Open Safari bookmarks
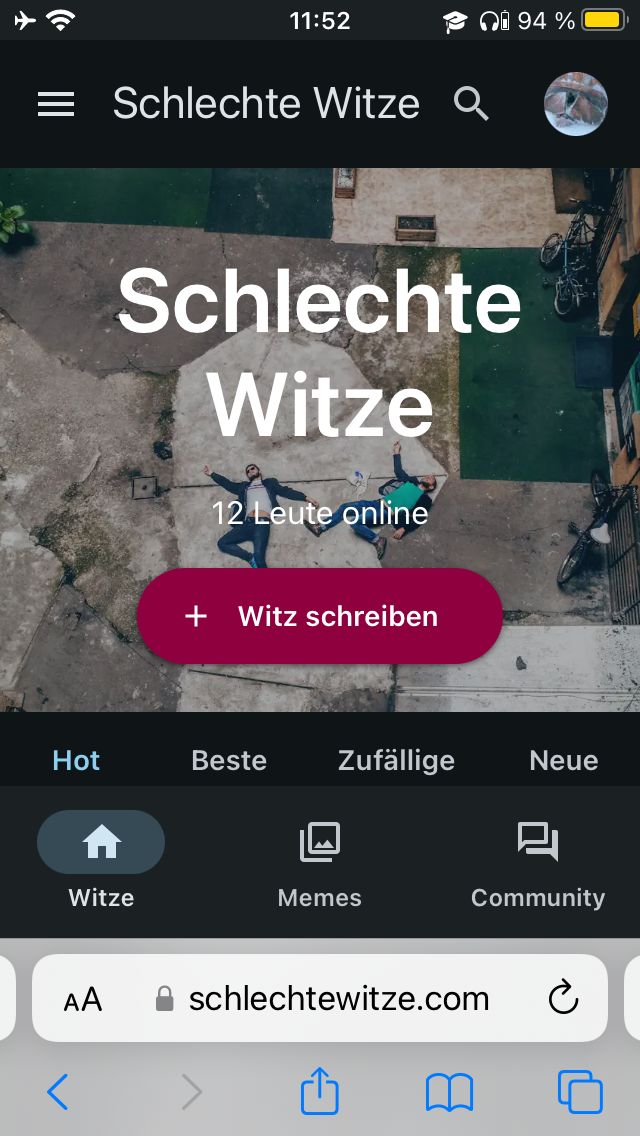The height and width of the screenshot is (1136, 640). (x=449, y=1092)
